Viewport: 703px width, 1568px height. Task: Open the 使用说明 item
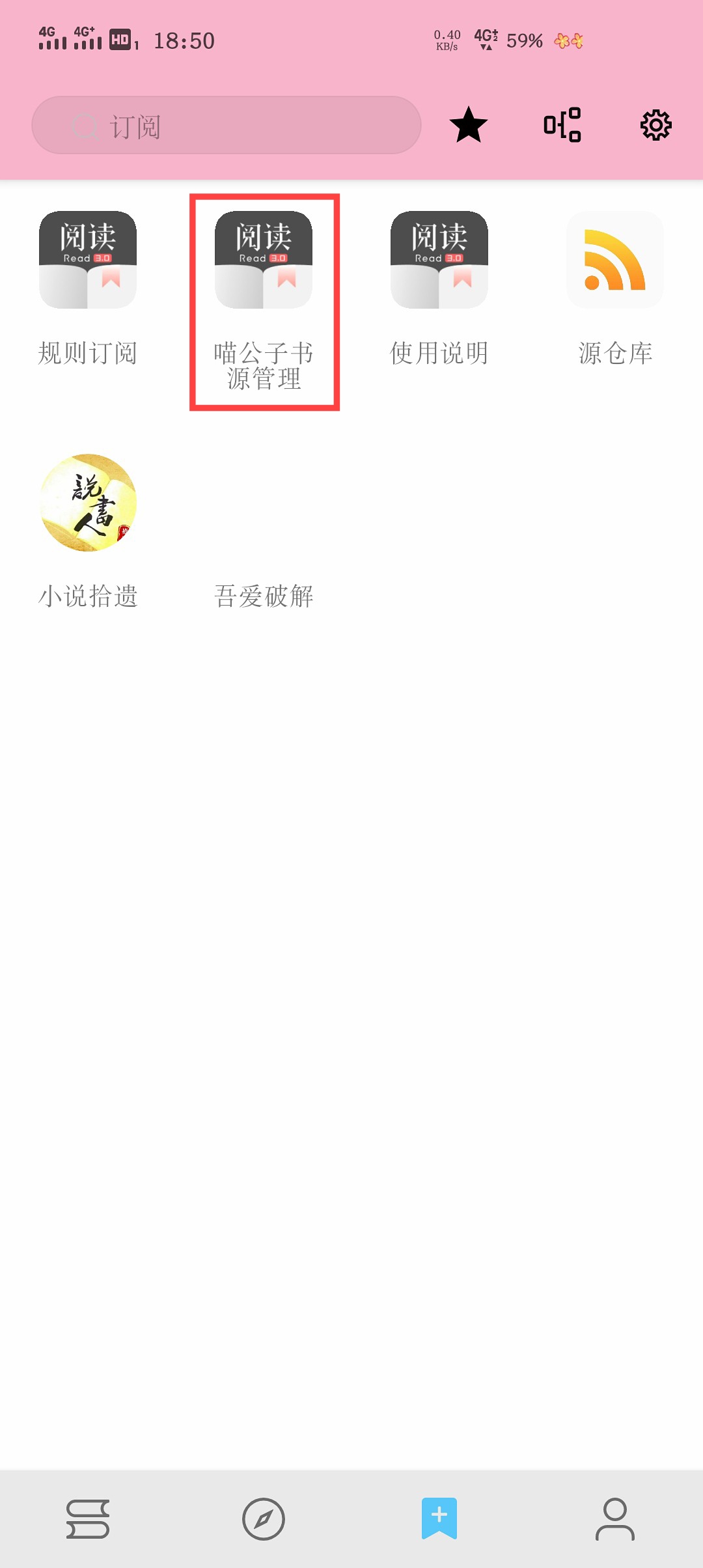439,287
